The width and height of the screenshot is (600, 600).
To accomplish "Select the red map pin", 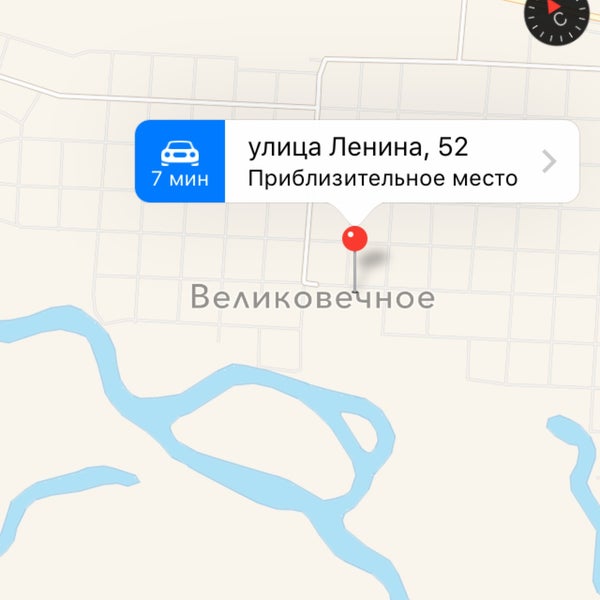I will coord(355,240).
